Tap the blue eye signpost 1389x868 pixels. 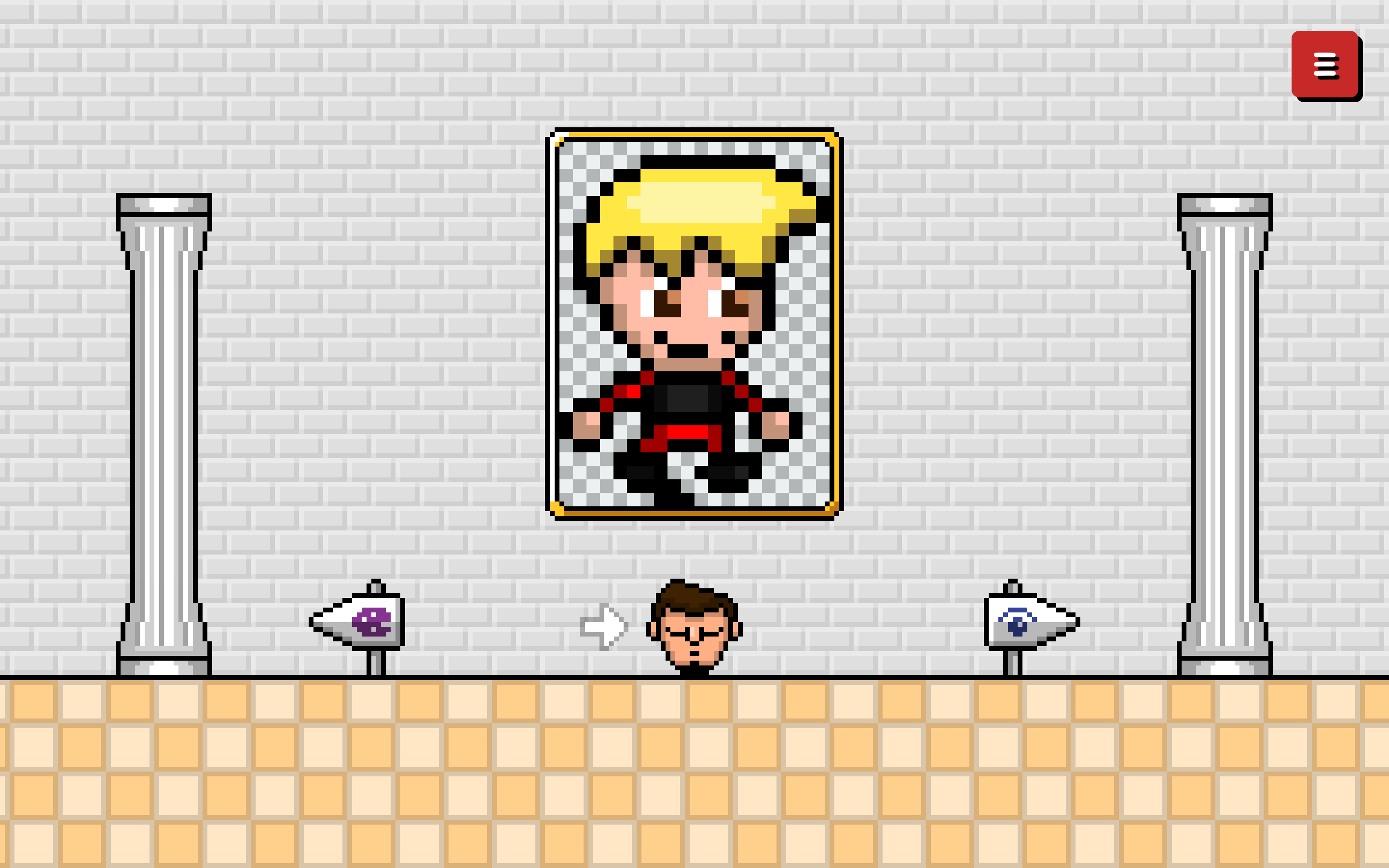point(1024,623)
